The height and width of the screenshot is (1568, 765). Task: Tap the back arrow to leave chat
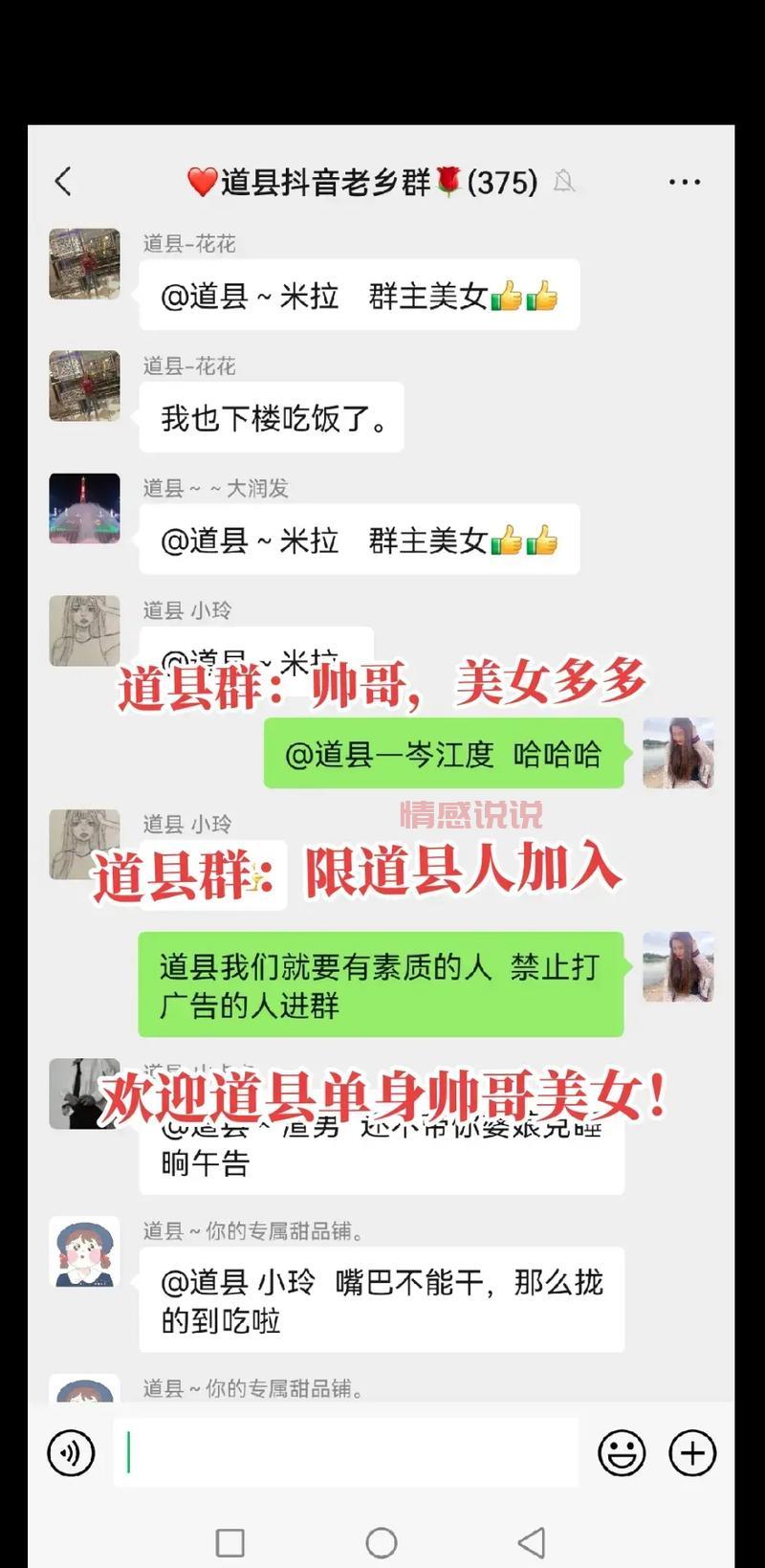coord(63,181)
